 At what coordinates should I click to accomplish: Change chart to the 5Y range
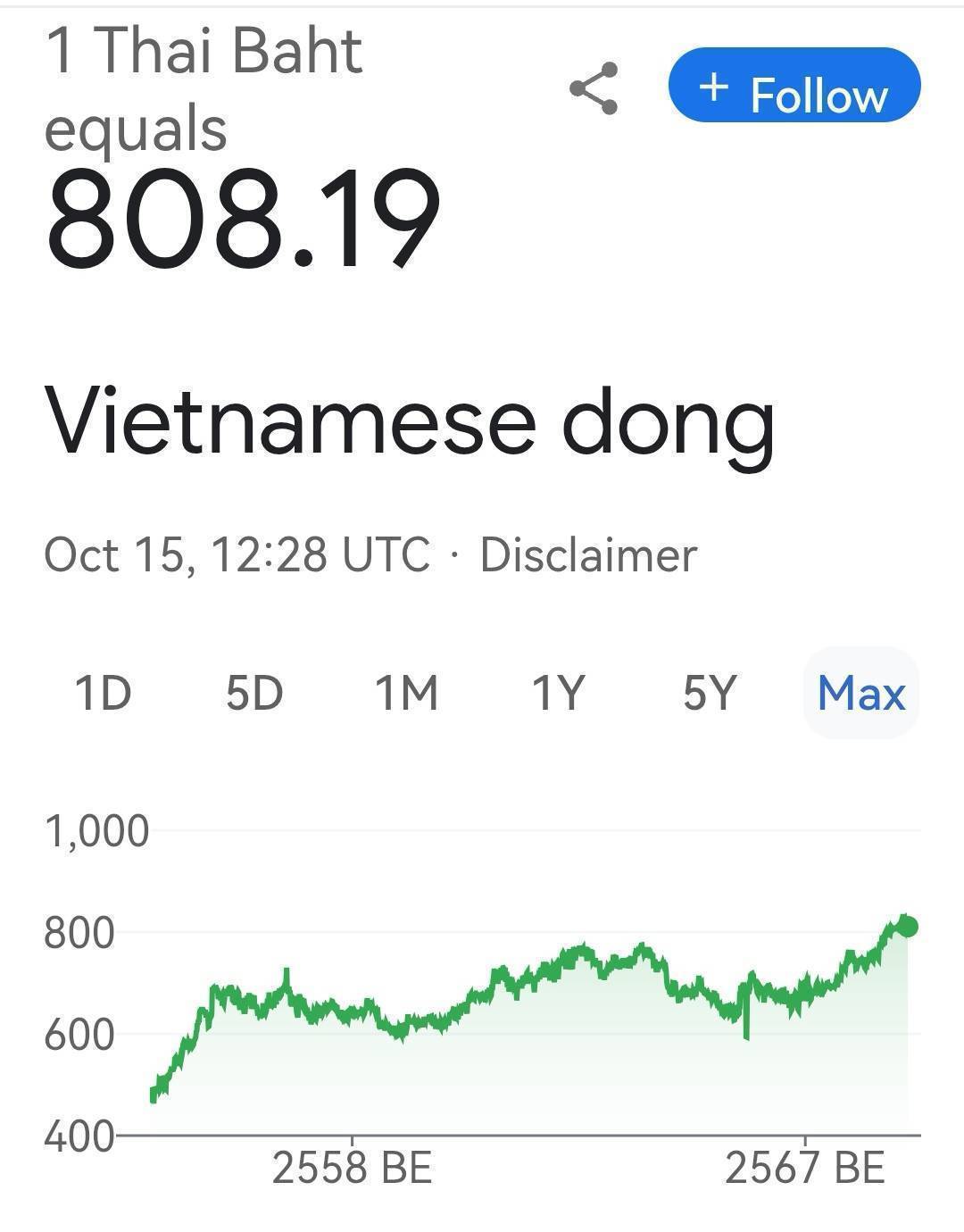(x=710, y=693)
